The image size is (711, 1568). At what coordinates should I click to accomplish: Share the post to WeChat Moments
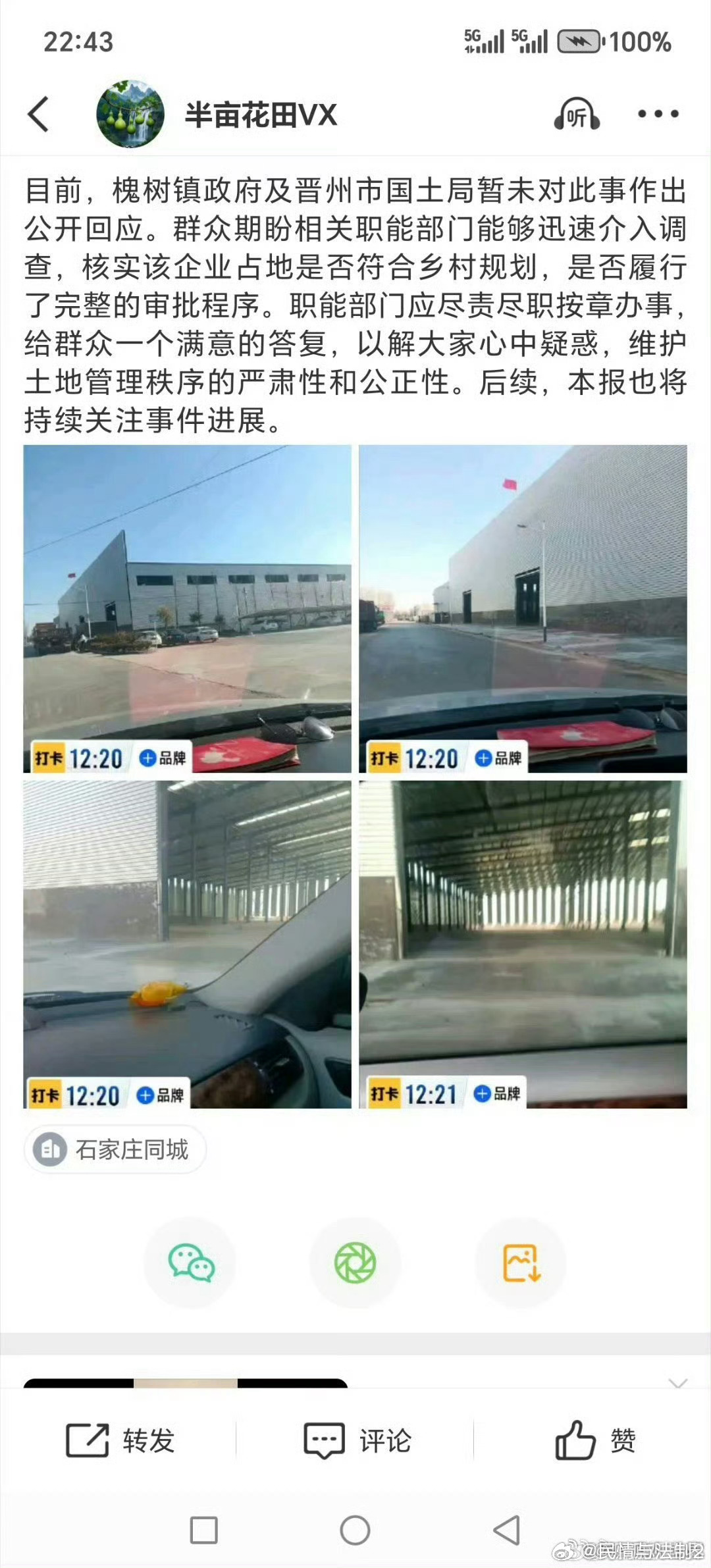pyautogui.click(x=355, y=1263)
